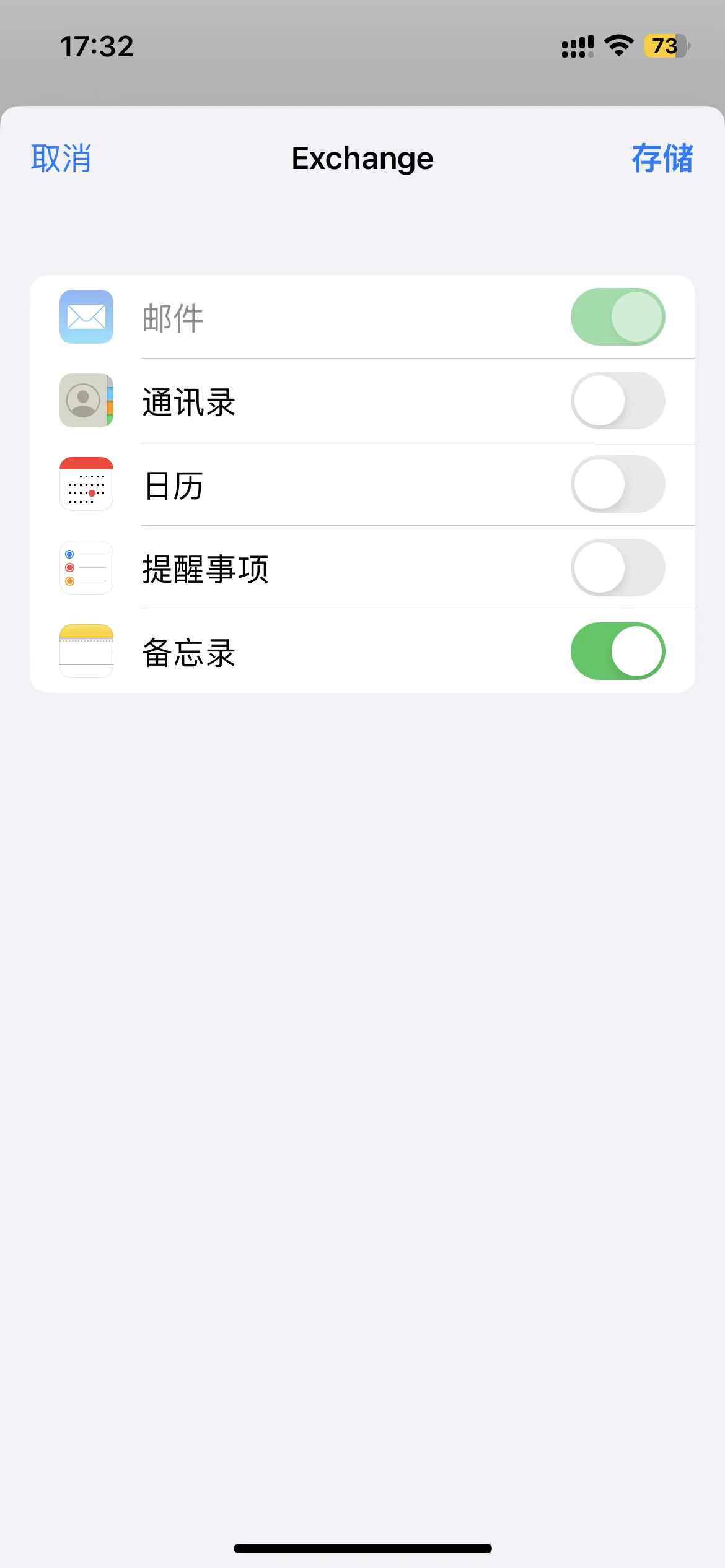Switch on 提醒事项 syncing
Viewport: 725px width, 1568px height.
click(x=617, y=568)
